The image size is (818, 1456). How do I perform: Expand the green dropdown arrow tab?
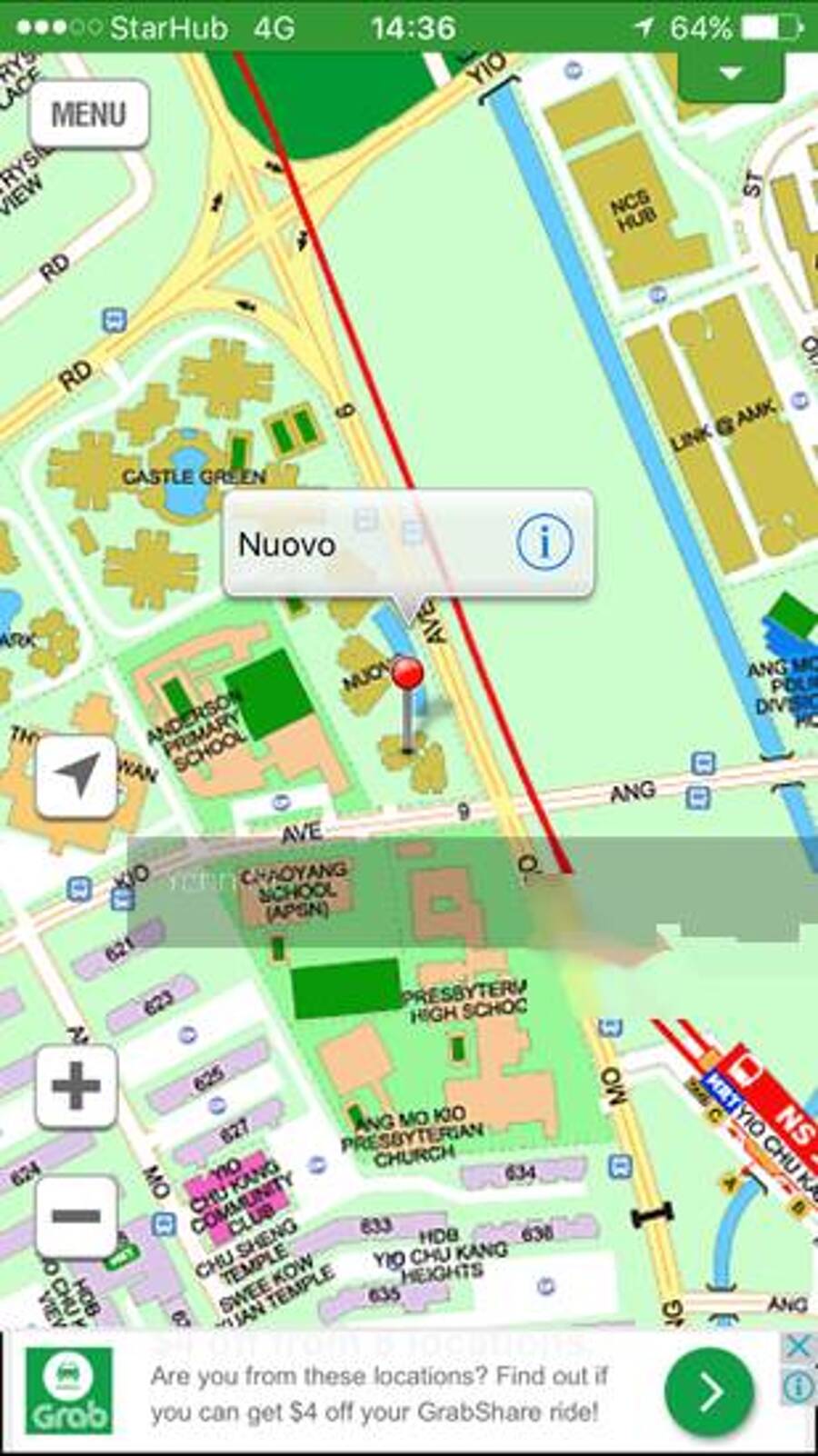tap(732, 74)
